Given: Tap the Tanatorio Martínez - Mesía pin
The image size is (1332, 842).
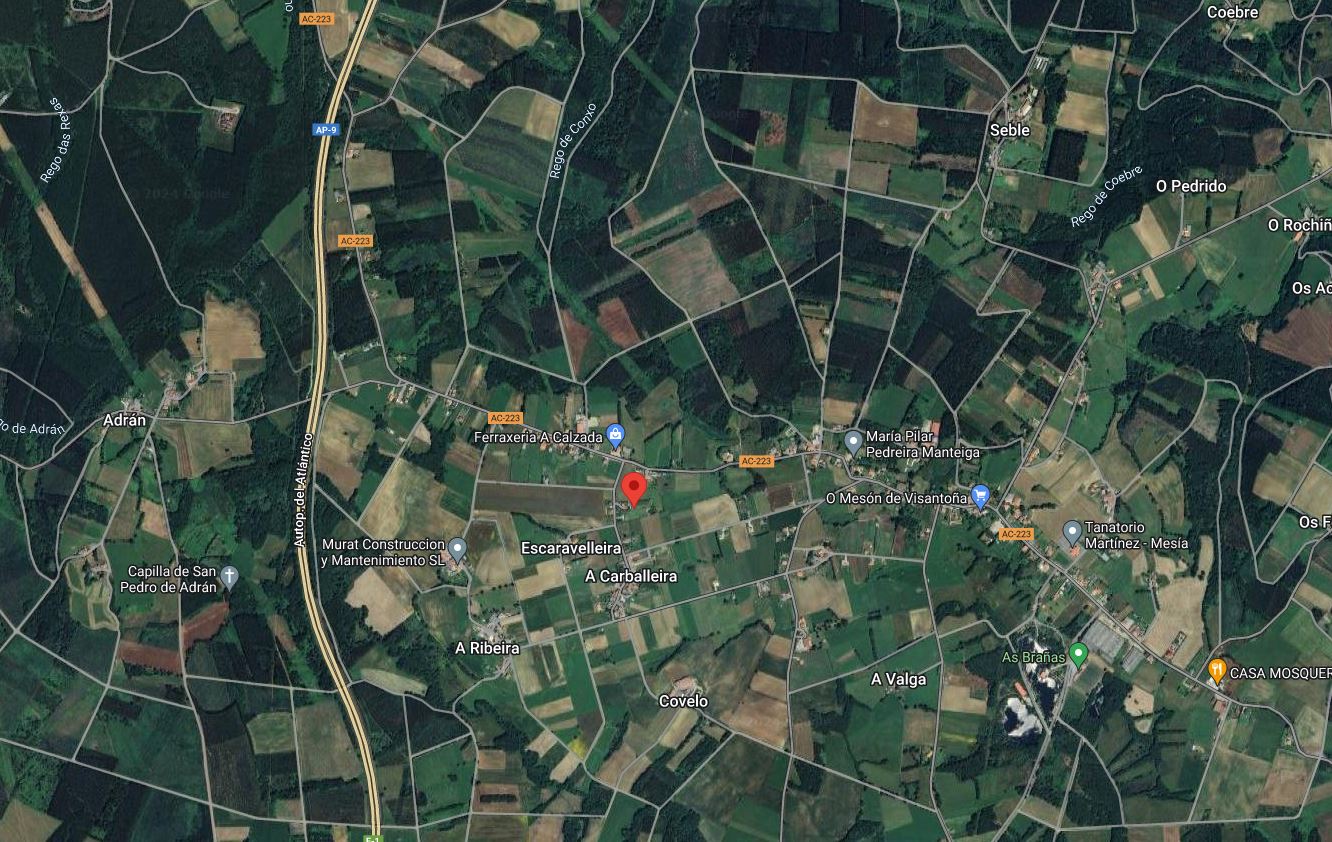Looking at the screenshot, I should (1072, 531).
